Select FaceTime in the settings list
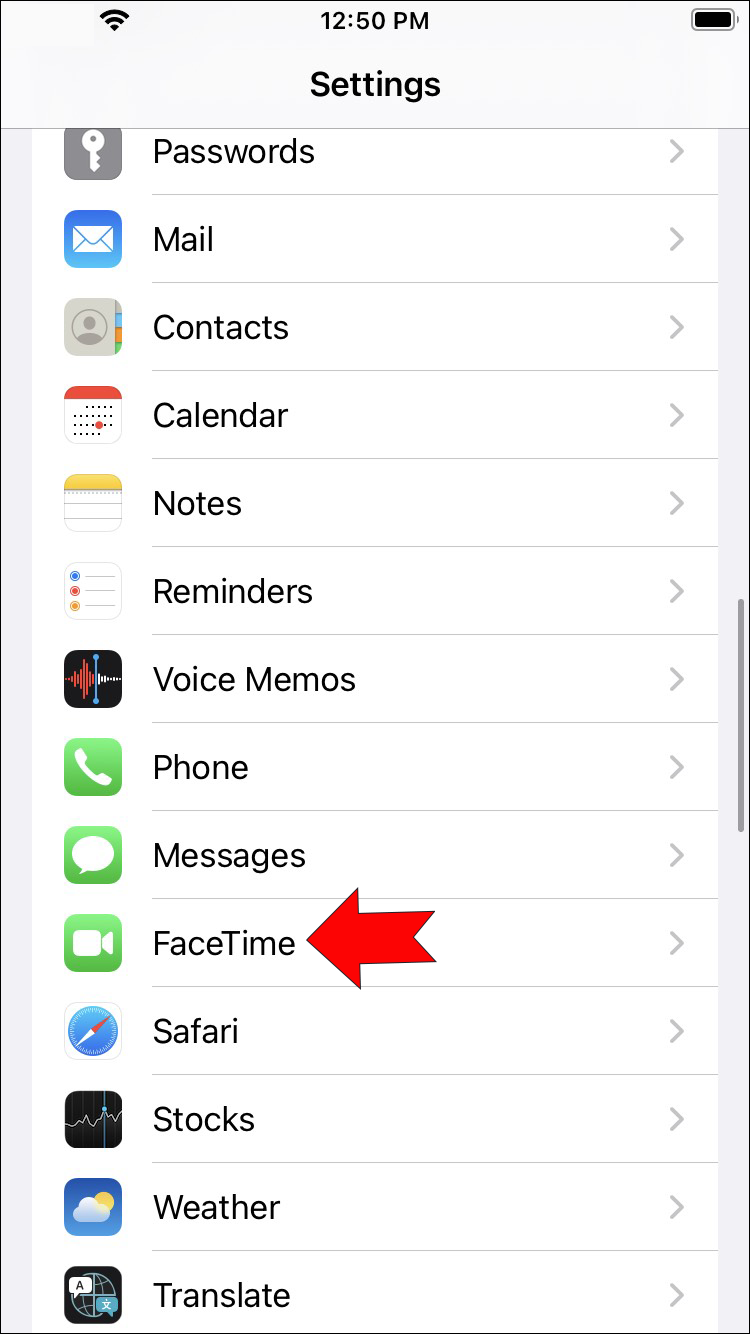 [x=224, y=944]
